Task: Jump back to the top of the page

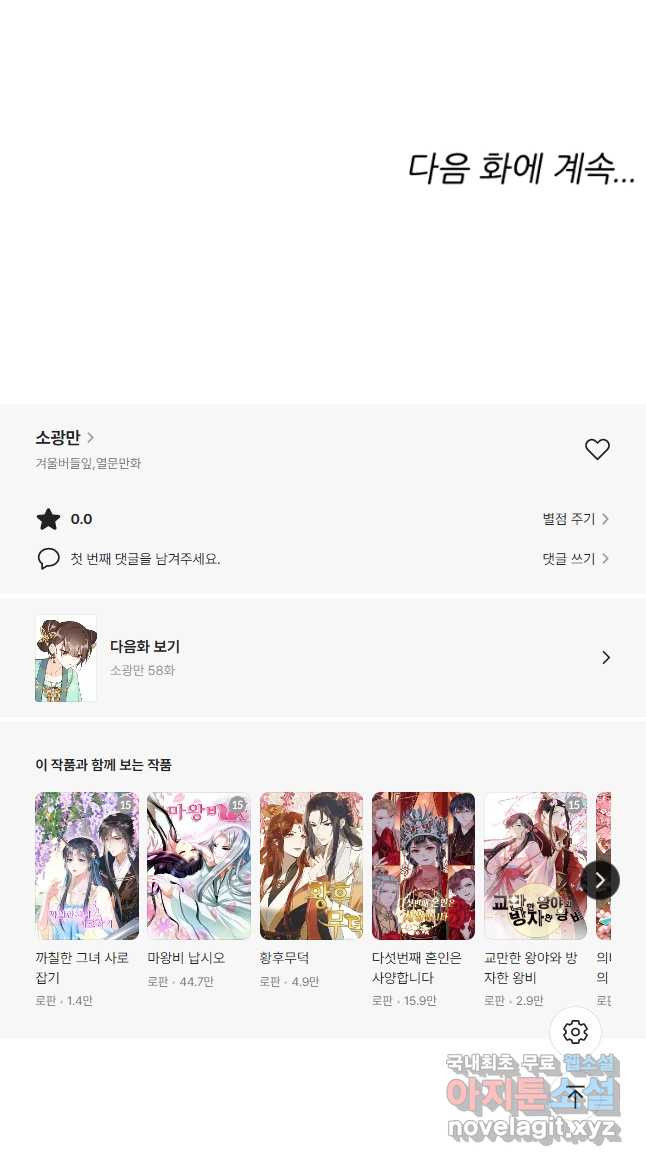Action: (575, 1096)
